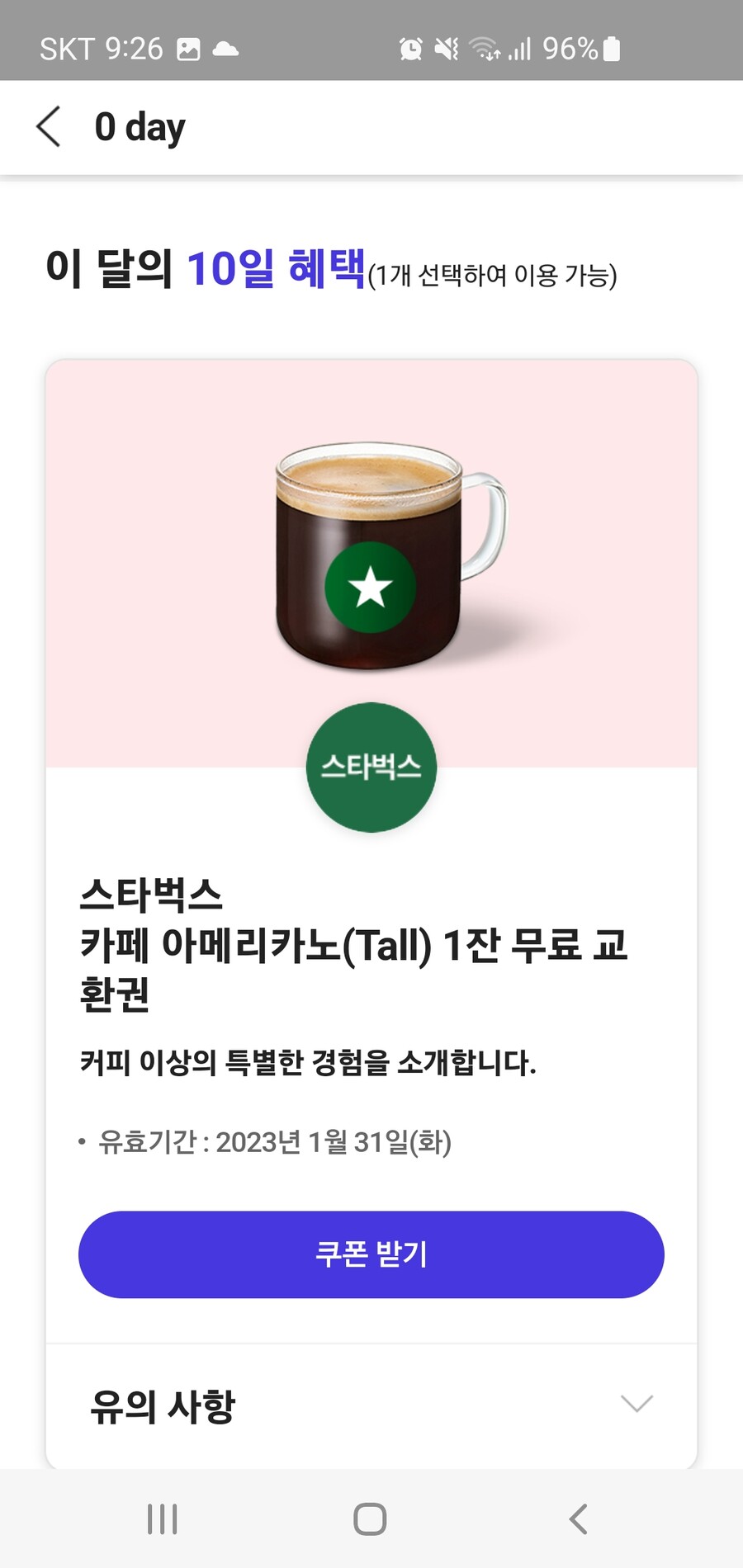The image size is (743, 1568).
Task: Go to the home screen
Action: click(x=370, y=1518)
